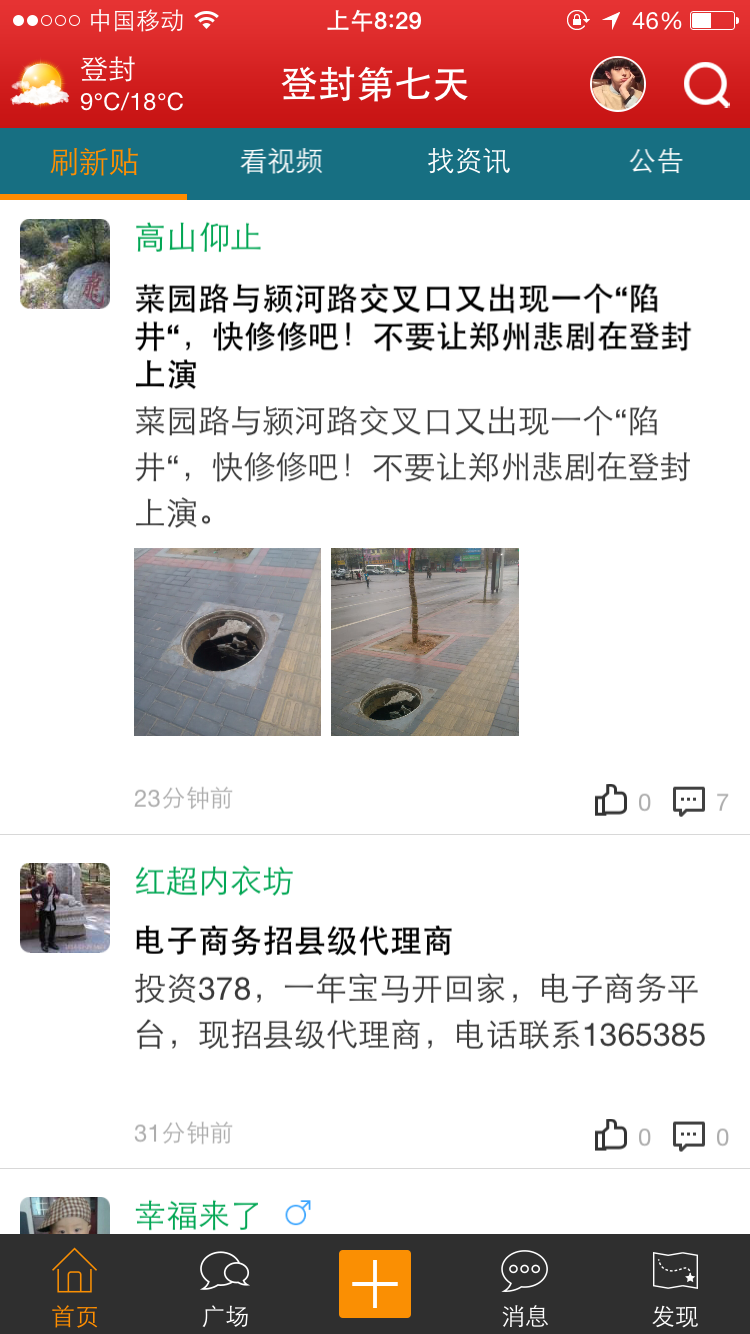The width and height of the screenshot is (750, 1334).
Task: View 高山仰止's profile picture
Action: tap(65, 264)
